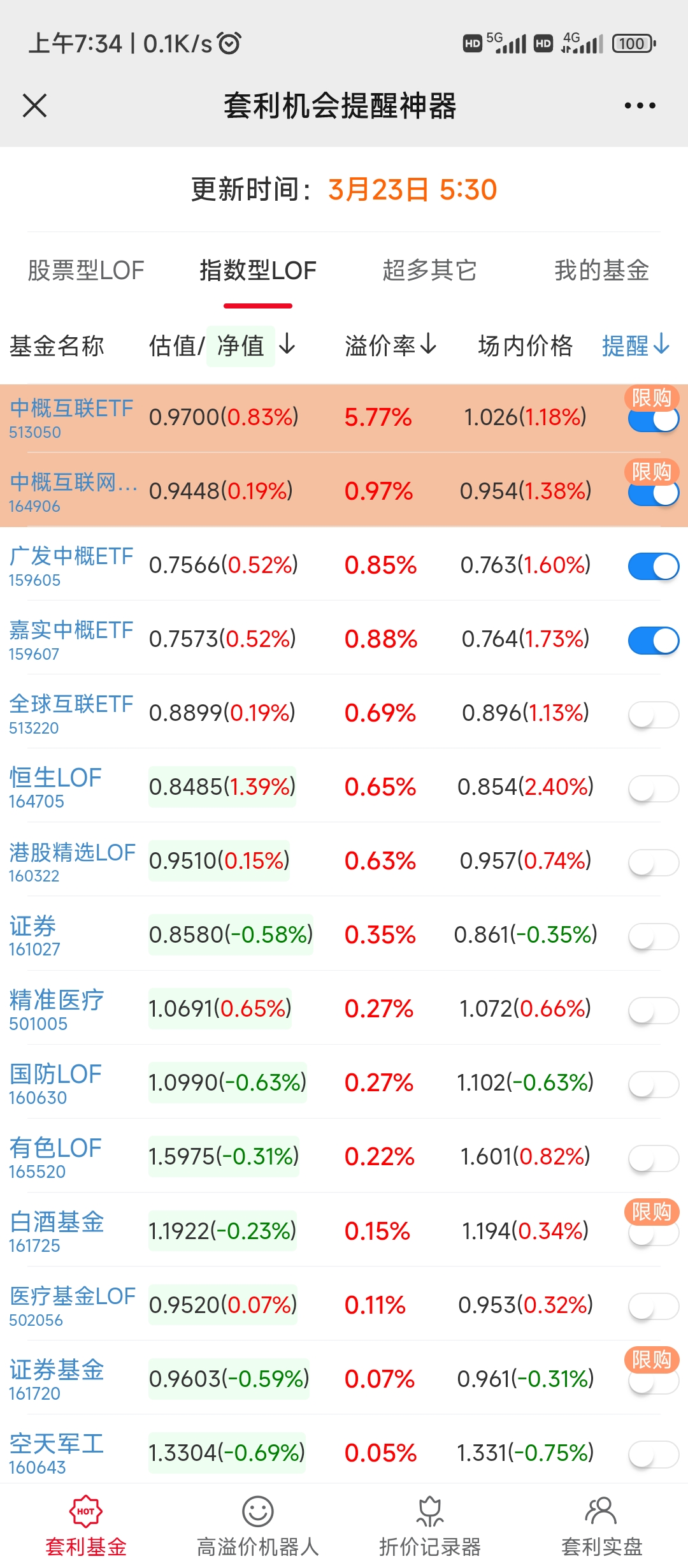Sort the list by 溢价率
This screenshot has height=1568, width=688.
point(390,345)
